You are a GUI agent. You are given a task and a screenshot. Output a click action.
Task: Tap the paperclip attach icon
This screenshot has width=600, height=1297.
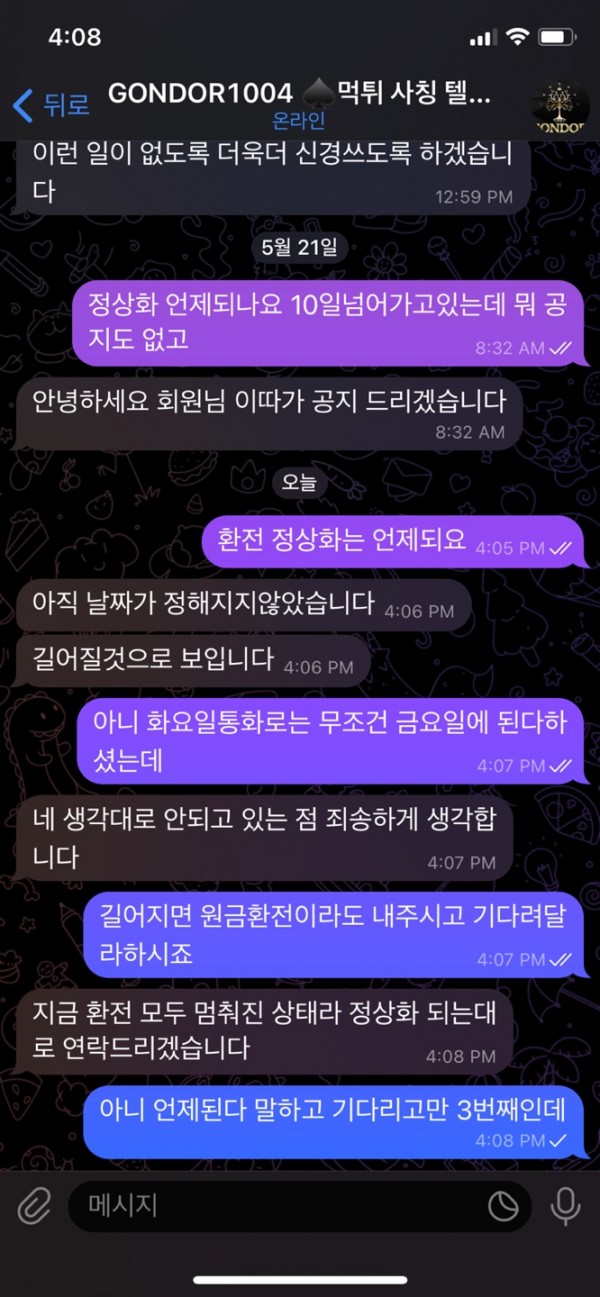point(34,1206)
